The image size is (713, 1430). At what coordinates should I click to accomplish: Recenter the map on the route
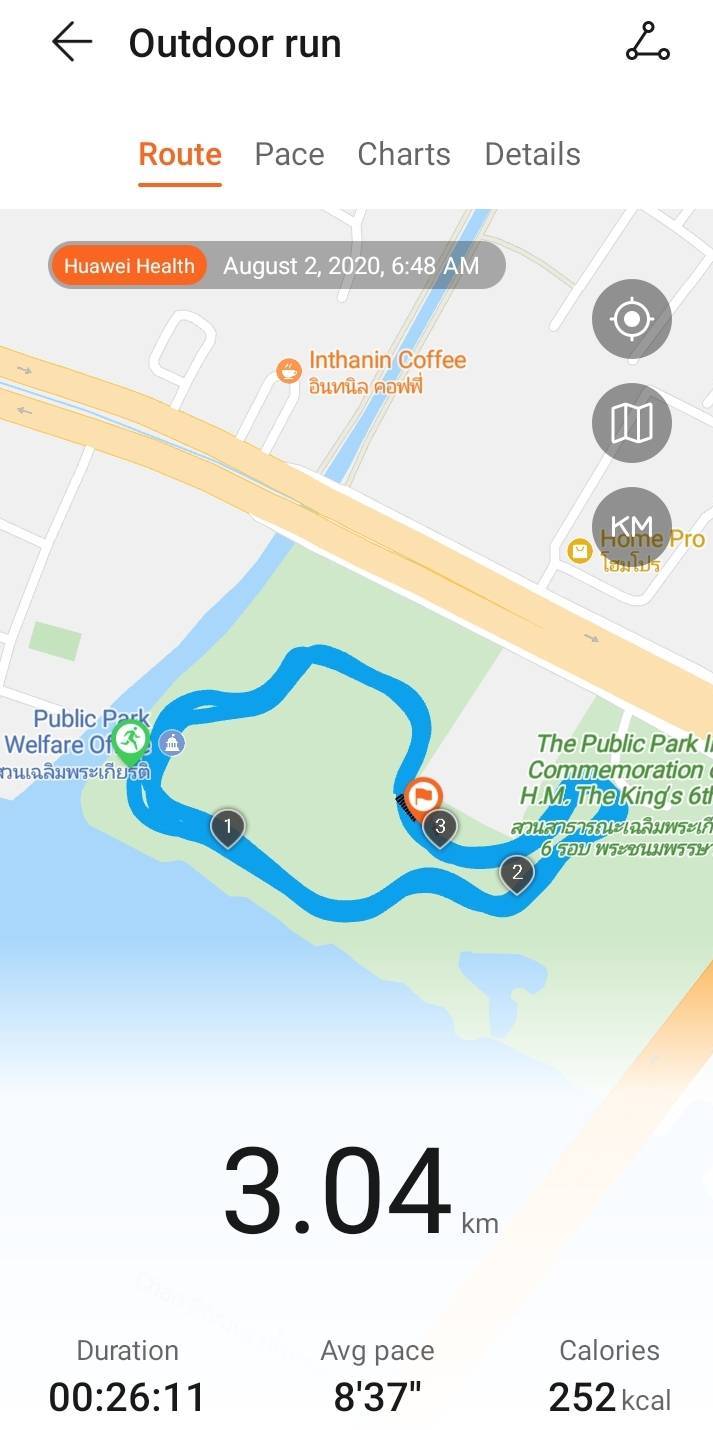click(x=631, y=320)
